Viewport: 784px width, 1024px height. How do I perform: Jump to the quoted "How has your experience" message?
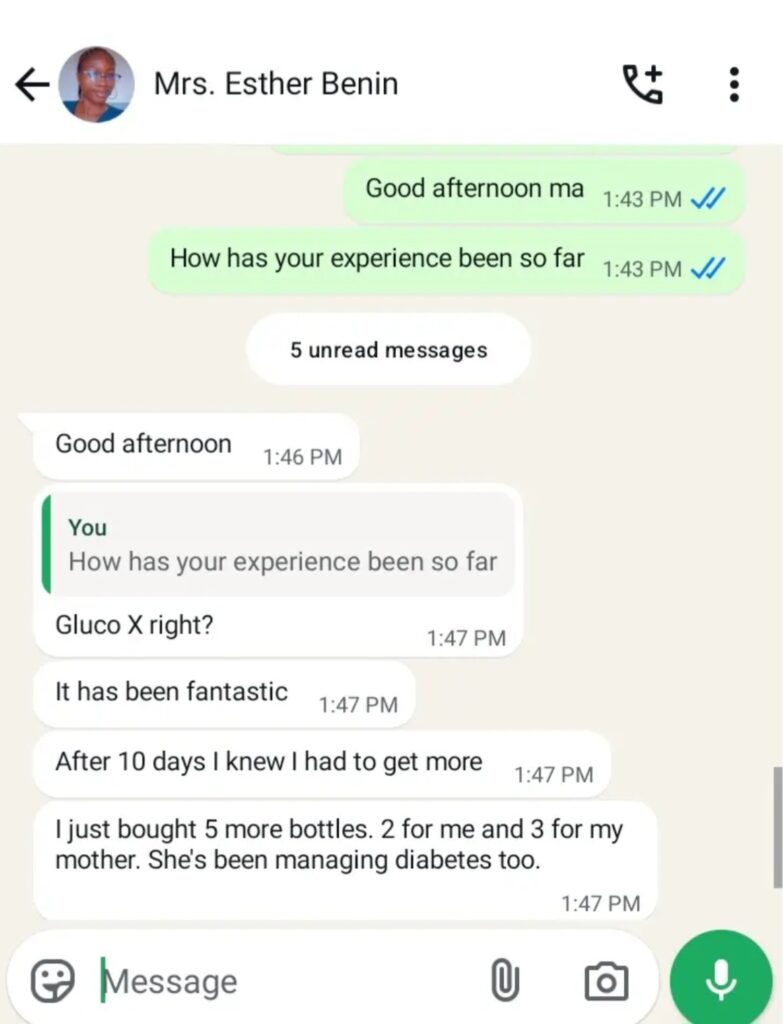point(282,546)
